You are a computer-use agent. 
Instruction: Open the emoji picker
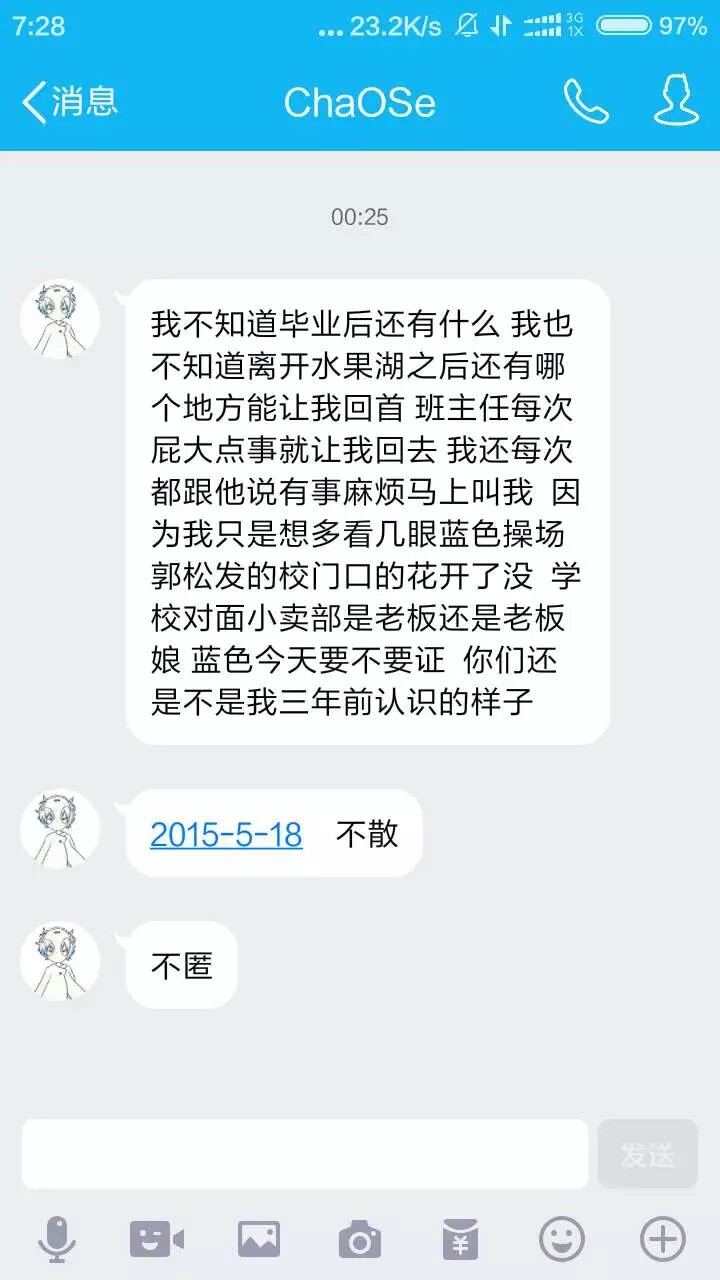tap(561, 1240)
